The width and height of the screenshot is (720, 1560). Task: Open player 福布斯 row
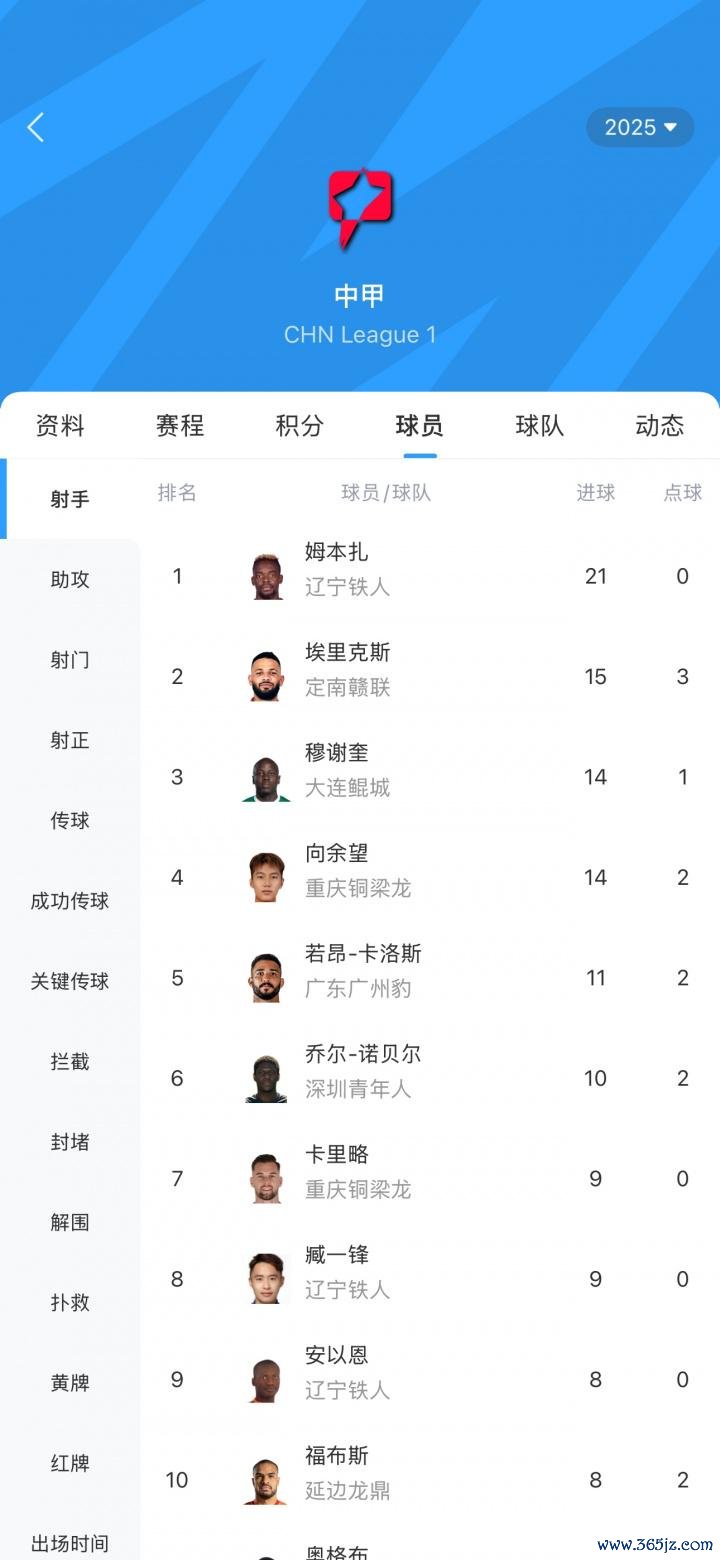[x=430, y=1480]
